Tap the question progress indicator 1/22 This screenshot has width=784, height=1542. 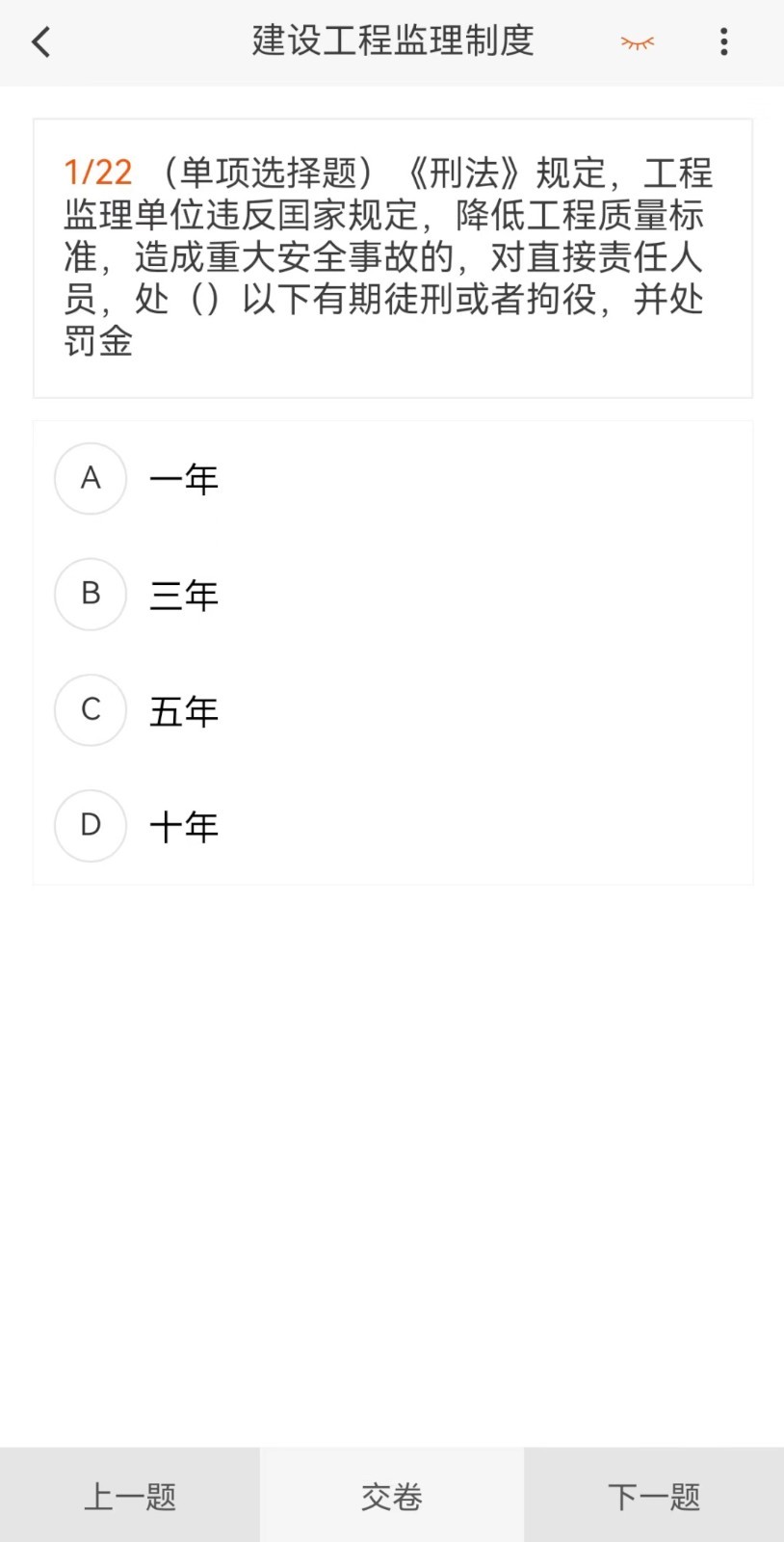[97, 171]
